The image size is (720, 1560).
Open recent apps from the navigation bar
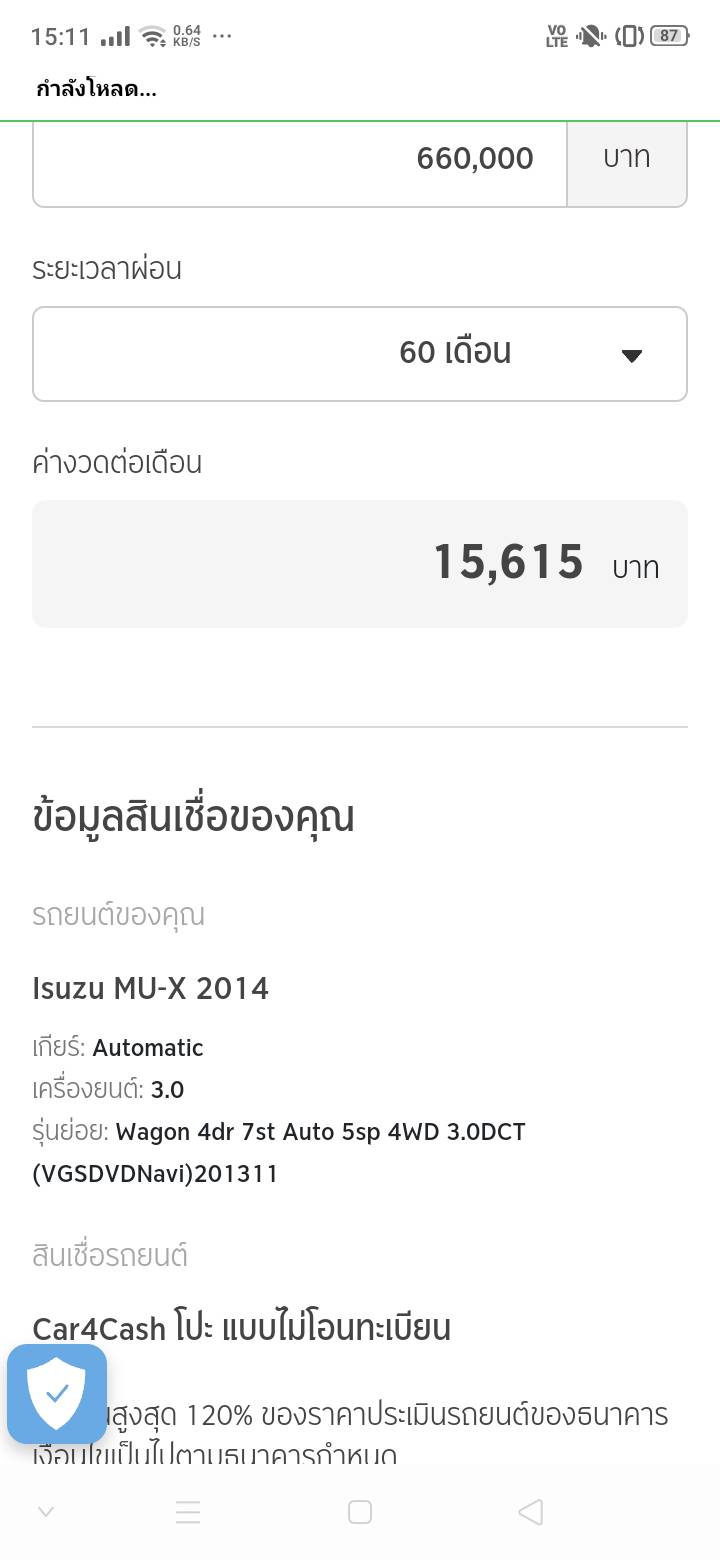188,1512
